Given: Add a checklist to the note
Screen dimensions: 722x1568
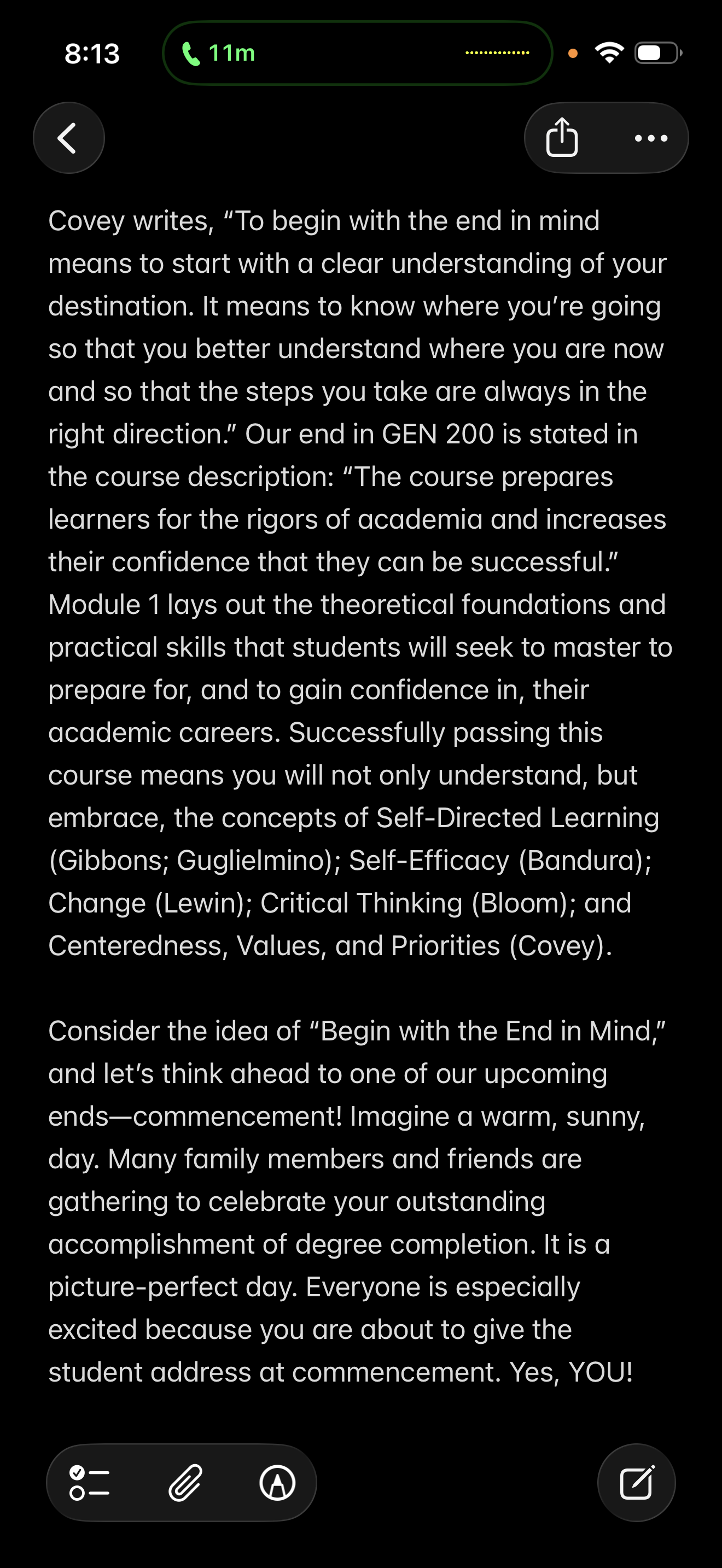Looking at the screenshot, I should 90,1482.
